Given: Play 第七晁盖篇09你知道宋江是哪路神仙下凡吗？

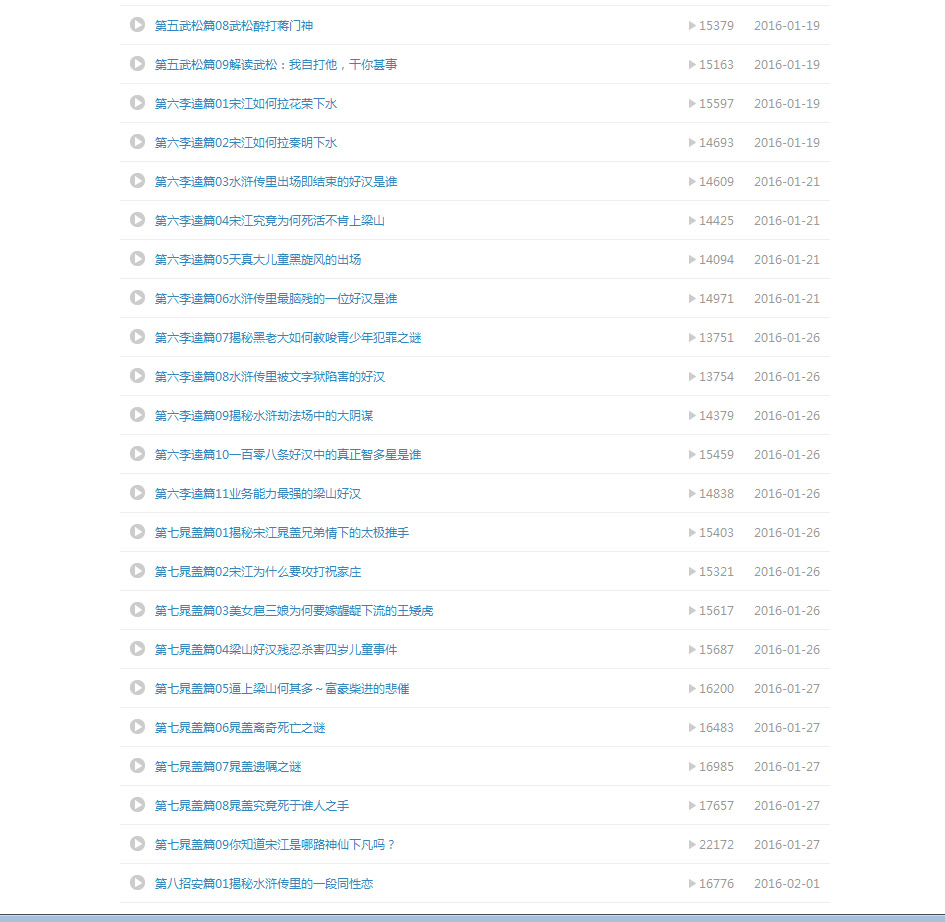Looking at the screenshot, I should (137, 844).
